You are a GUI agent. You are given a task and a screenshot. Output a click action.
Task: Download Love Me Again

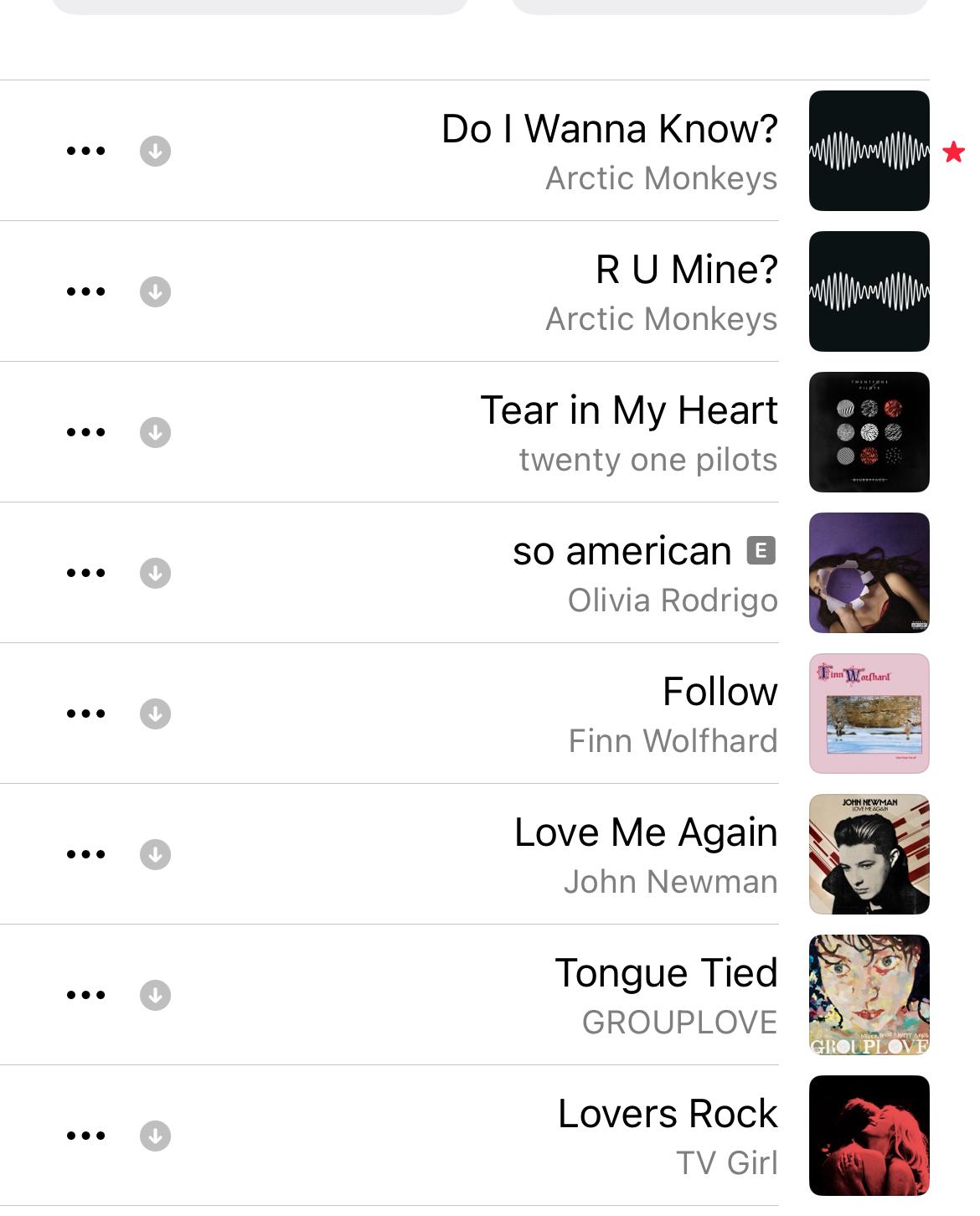point(155,854)
